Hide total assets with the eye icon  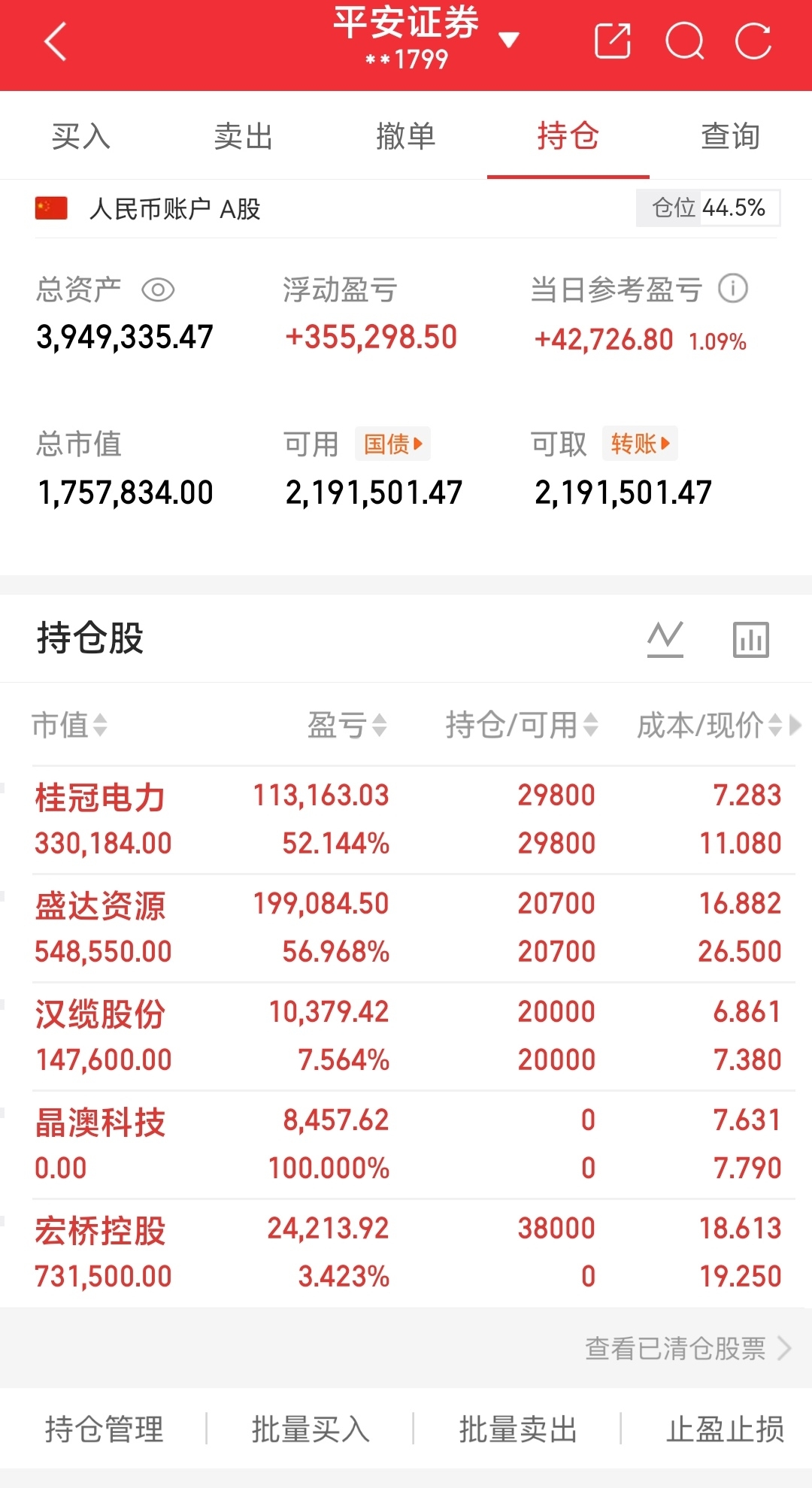pyautogui.click(x=158, y=289)
